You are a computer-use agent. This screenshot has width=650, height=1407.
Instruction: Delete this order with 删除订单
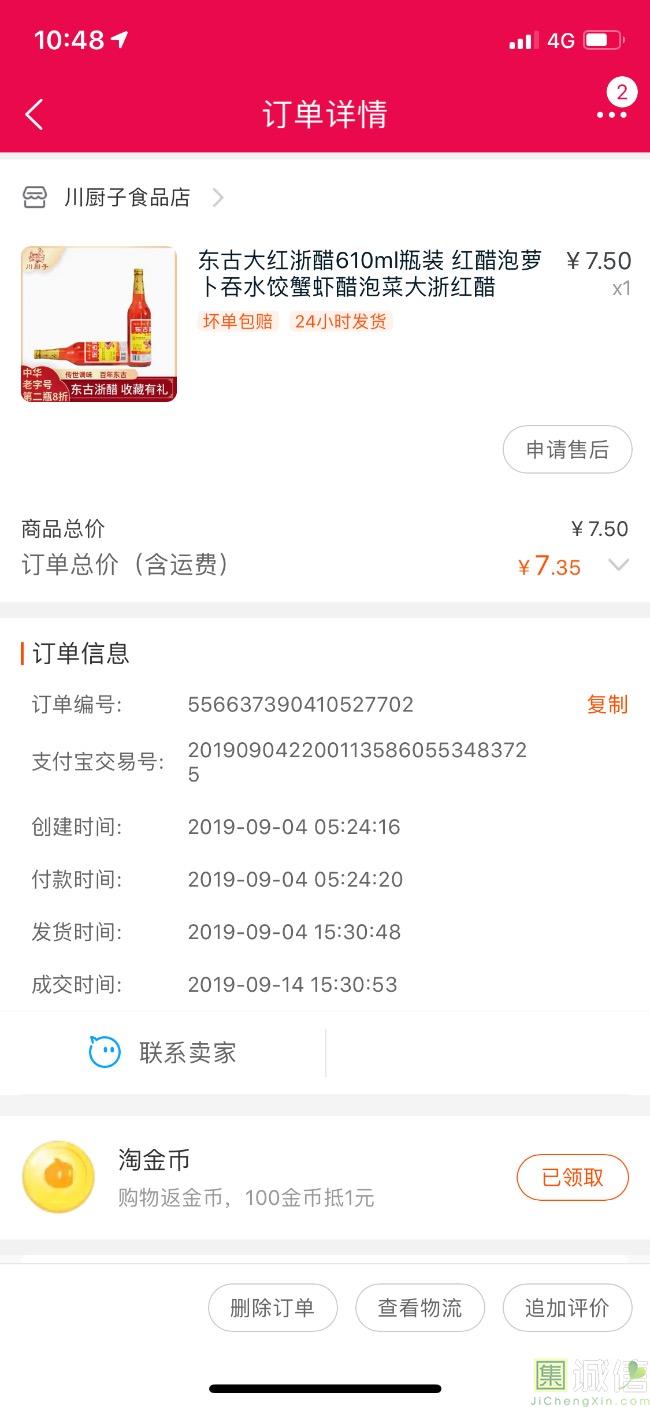click(272, 1307)
